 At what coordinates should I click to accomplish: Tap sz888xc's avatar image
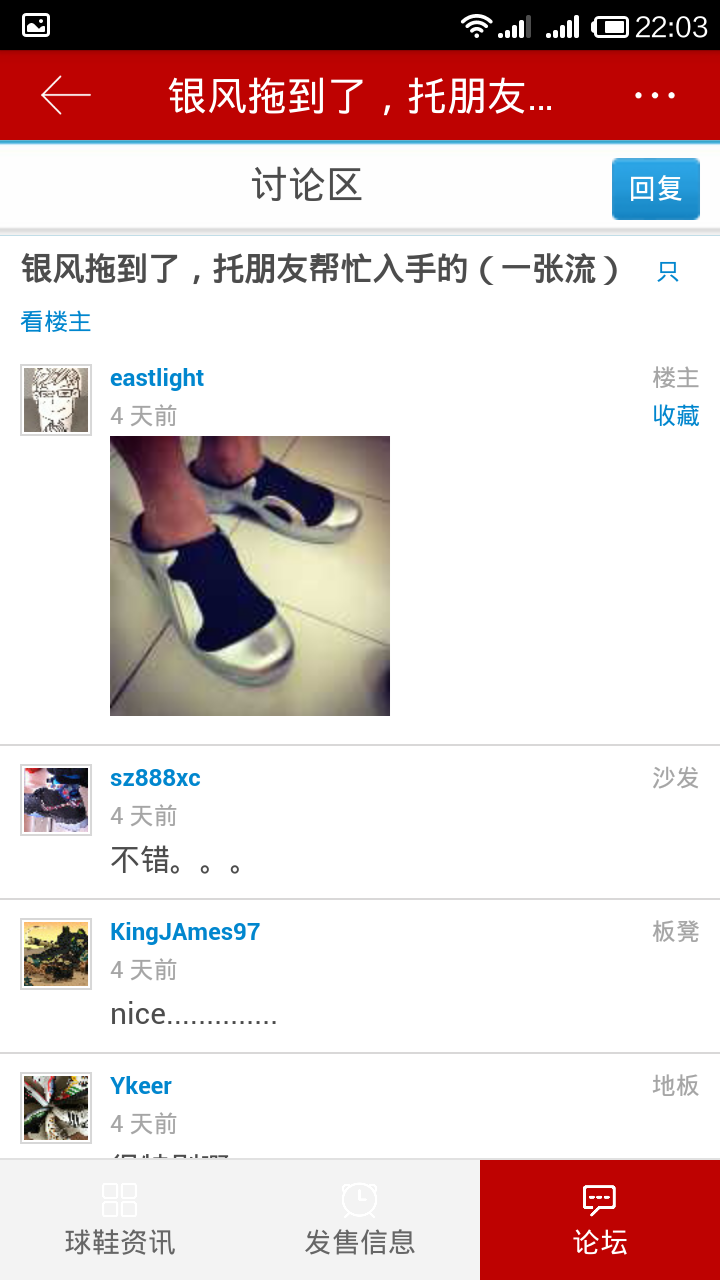pos(56,800)
